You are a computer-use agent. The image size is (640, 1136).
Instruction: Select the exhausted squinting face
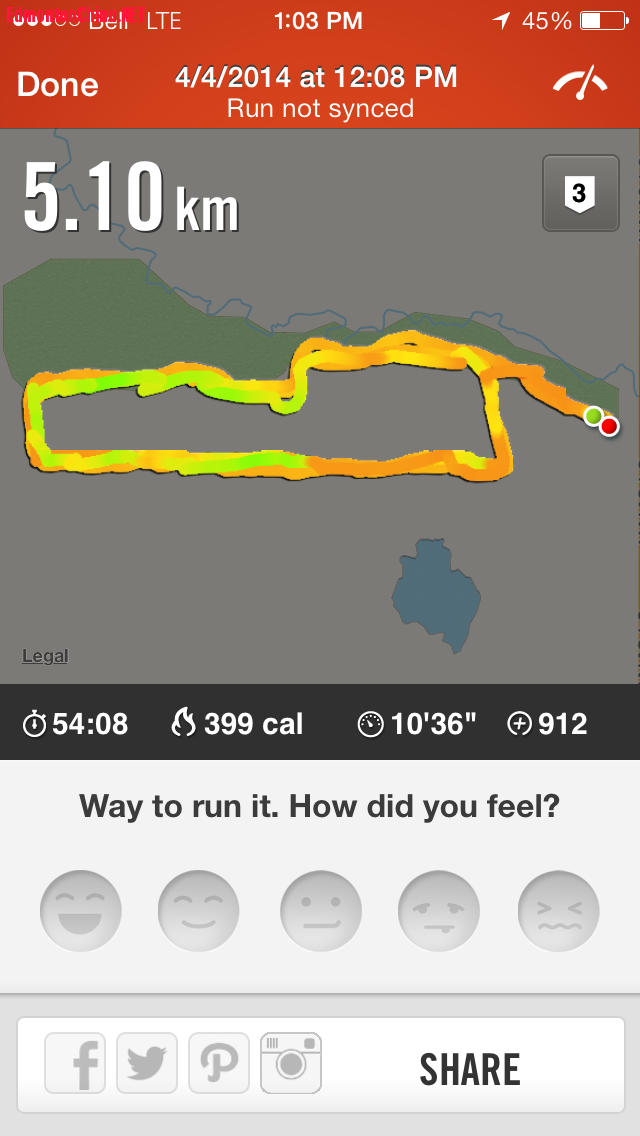[558, 911]
